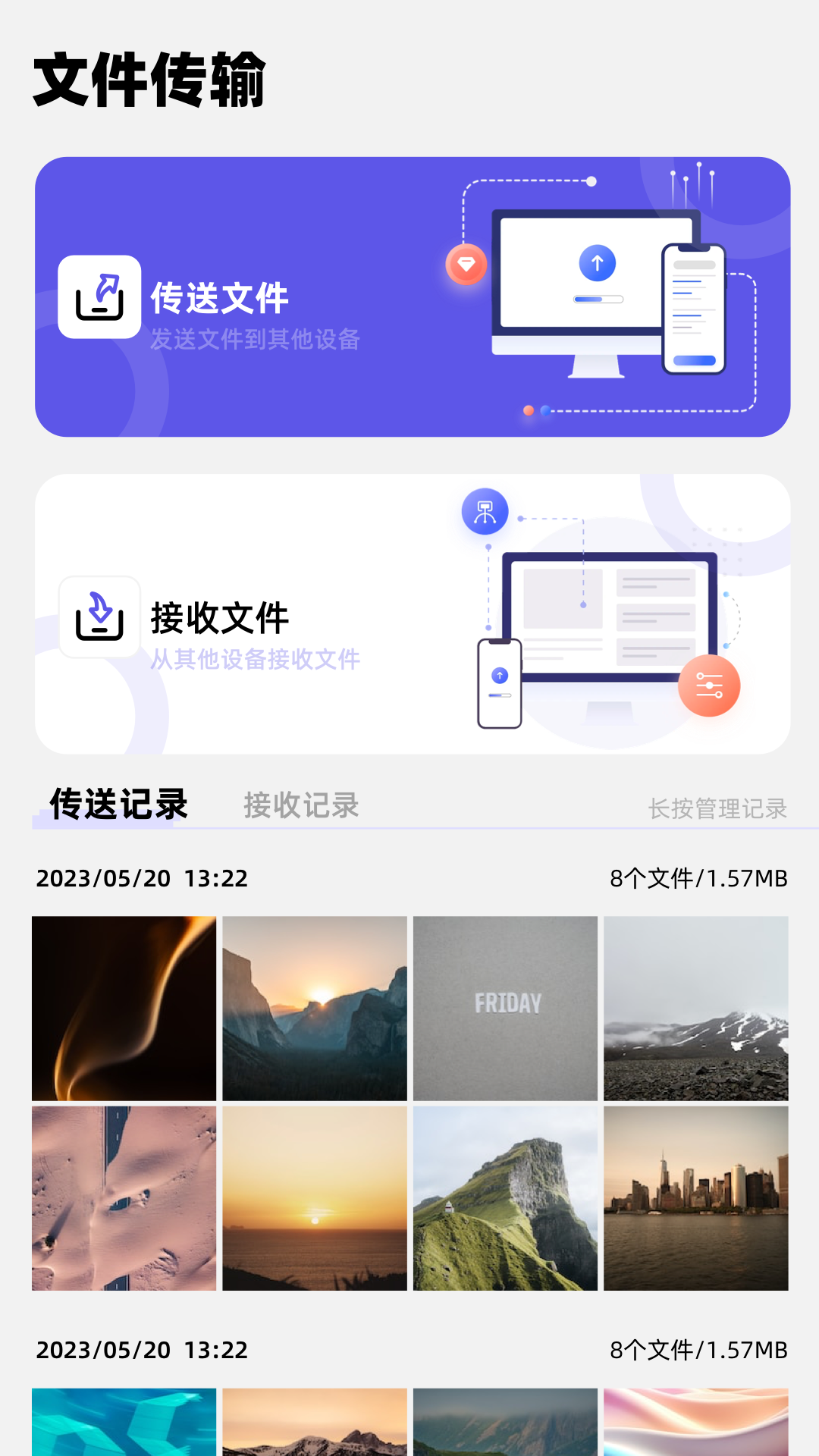Image resolution: width=819 pixels, height=1456 pixels.
Task: Tap the progress bar on monitor illustration
Action: click(x=597, y=299)
